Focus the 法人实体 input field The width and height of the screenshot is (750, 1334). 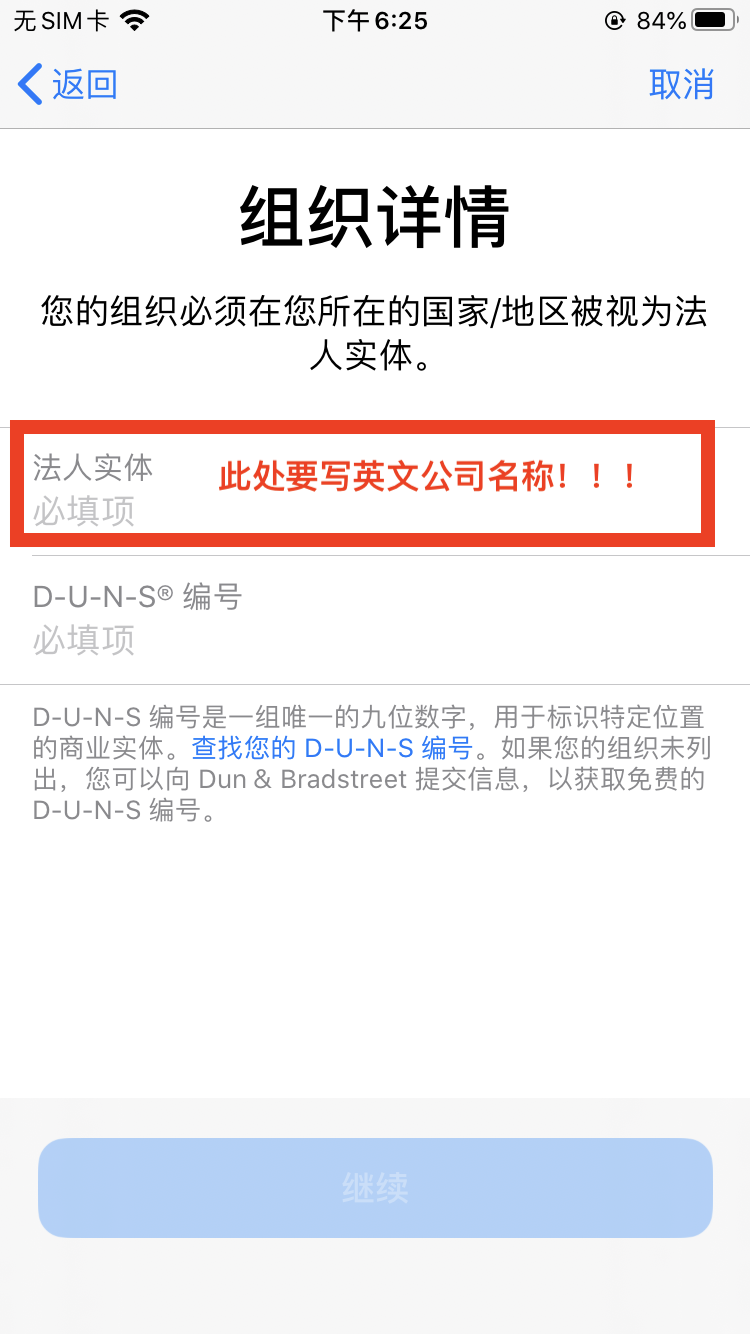point(360,510)
